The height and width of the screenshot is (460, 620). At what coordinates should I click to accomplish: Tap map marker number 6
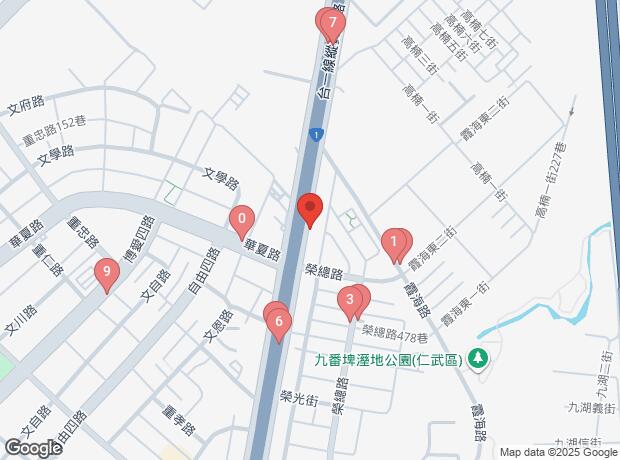(x=281, y=323)
